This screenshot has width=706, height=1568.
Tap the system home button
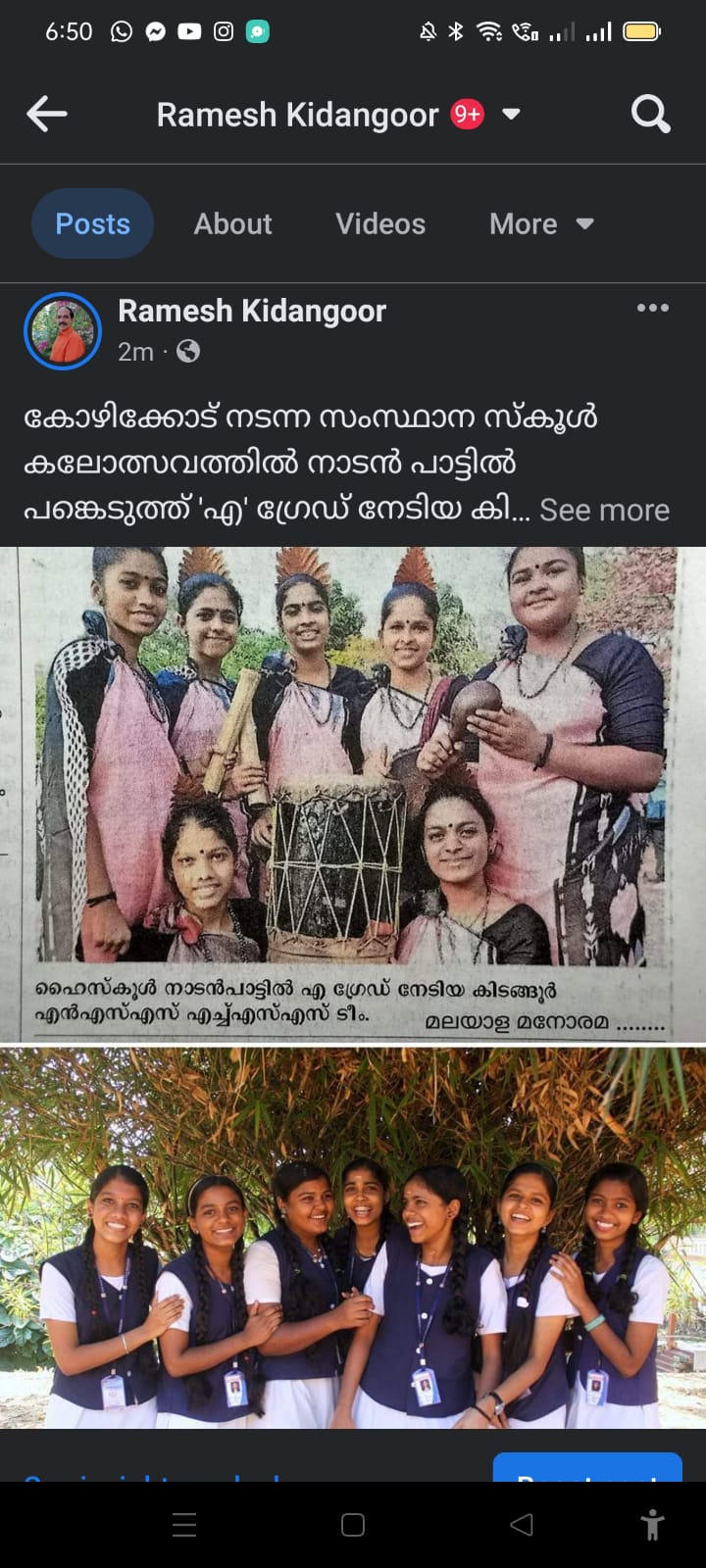(x=353, y=1525)
